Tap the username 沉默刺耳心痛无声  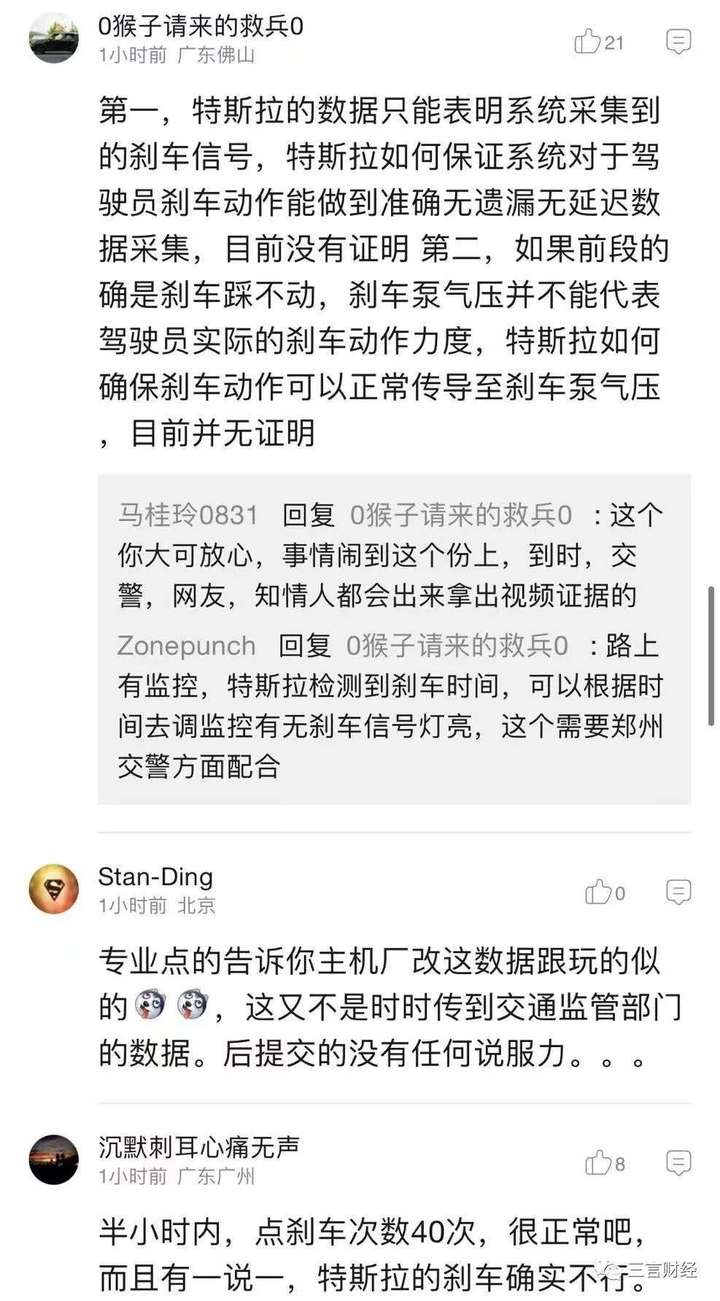(x=199, y=1147)
